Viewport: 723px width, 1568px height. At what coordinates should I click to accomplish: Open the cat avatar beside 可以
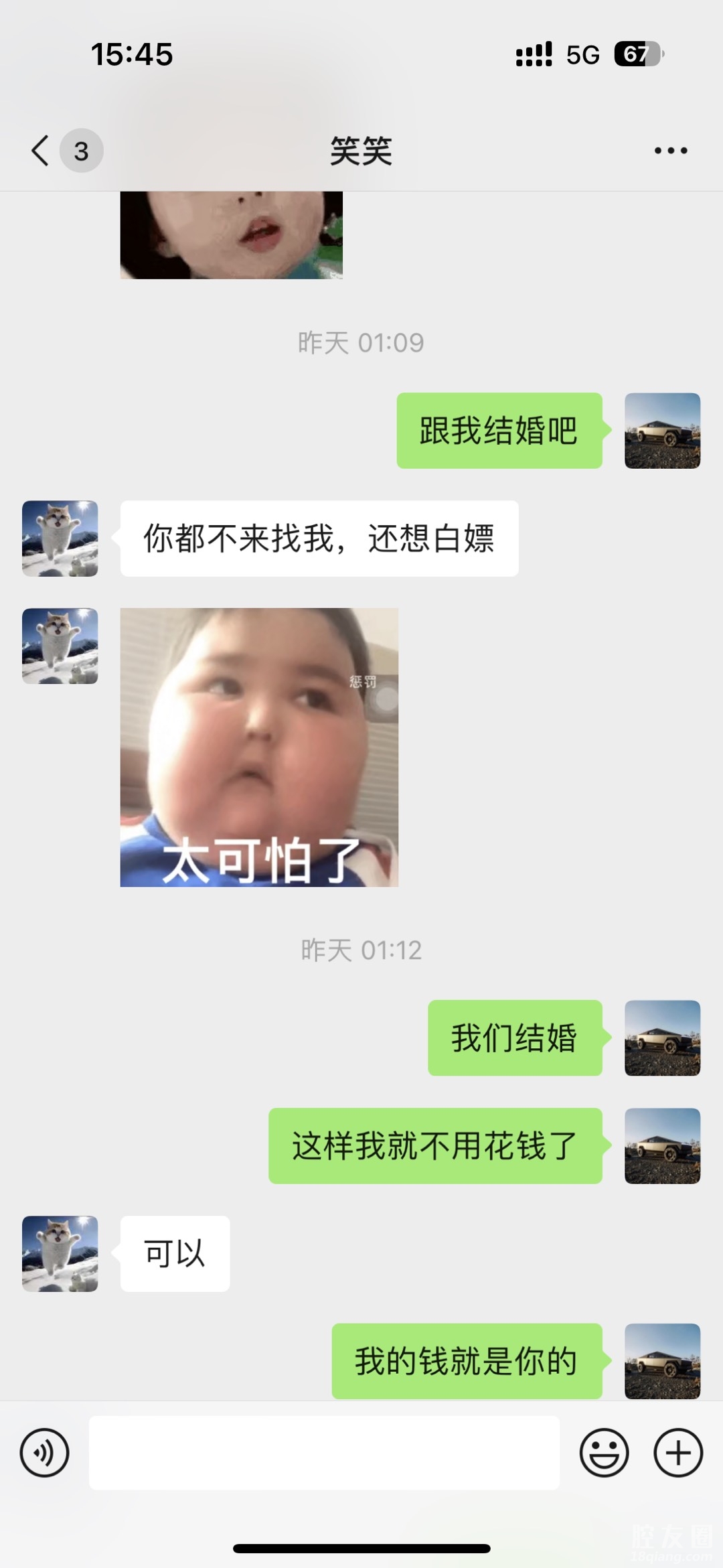(x=60, y=1254)
